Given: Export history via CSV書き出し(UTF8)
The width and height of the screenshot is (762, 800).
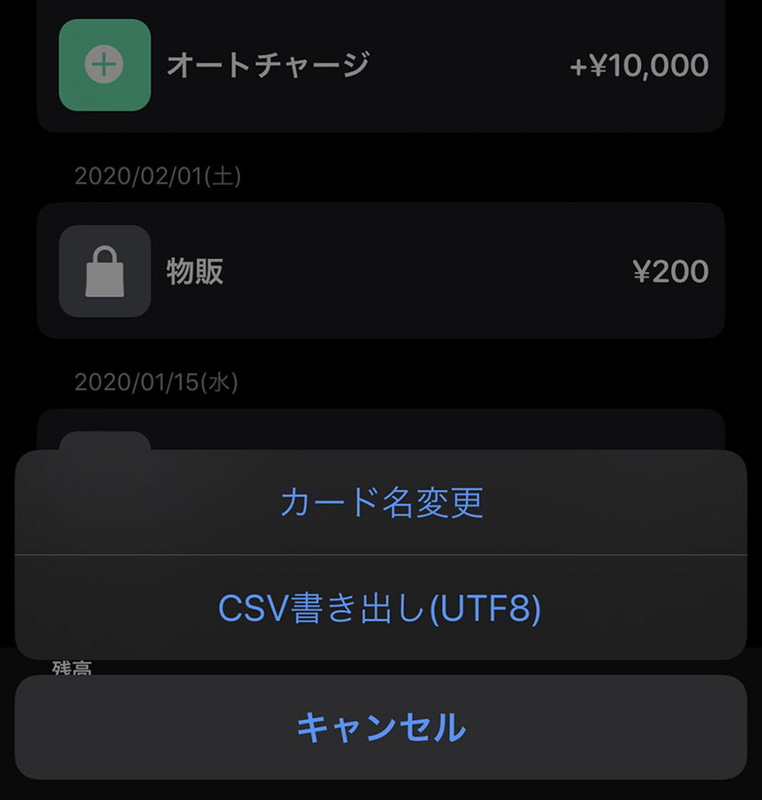Looking at the screenshot, I should [x=381, y=608].
